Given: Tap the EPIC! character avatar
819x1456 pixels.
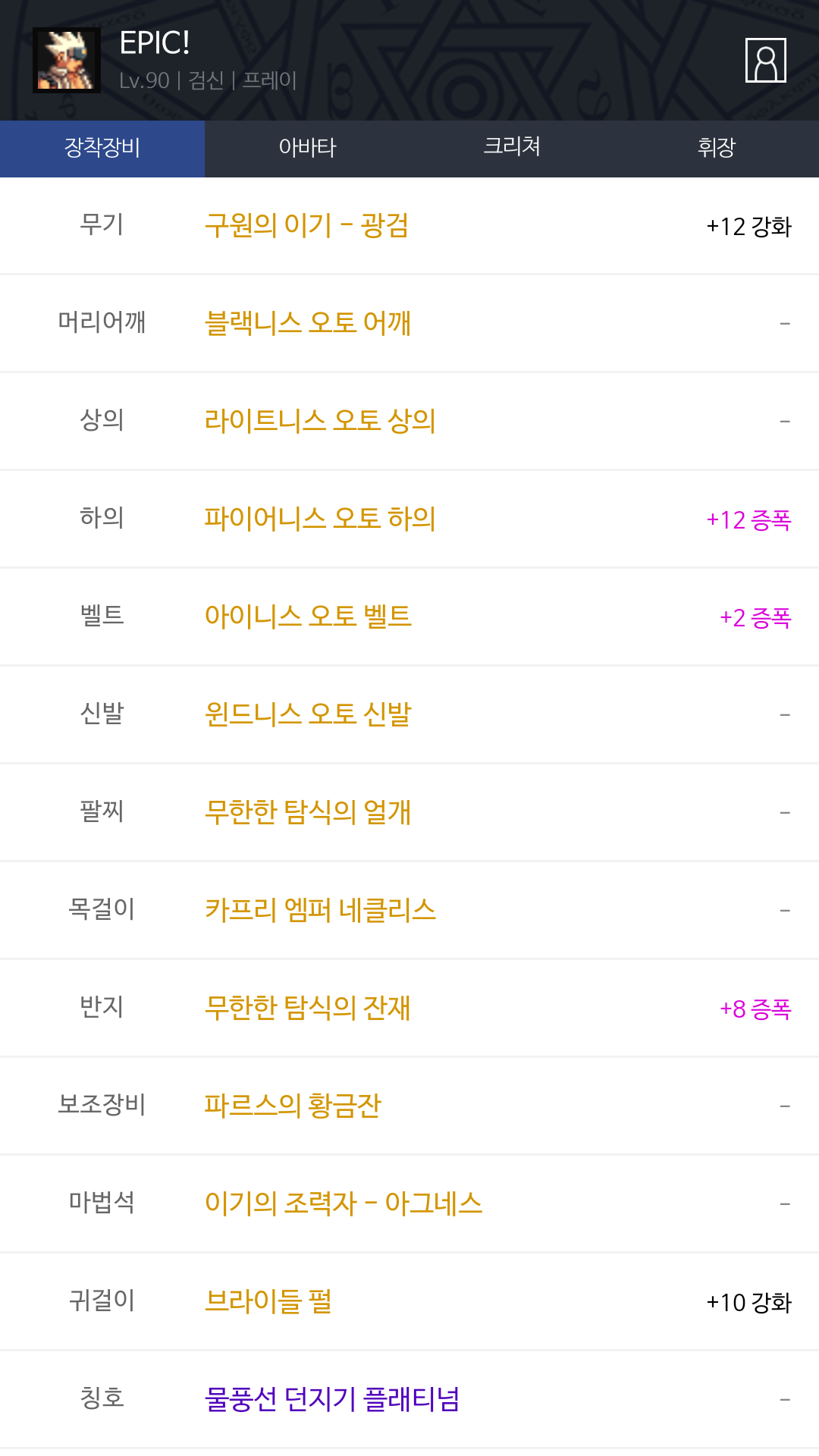Looking at the screenshot, I should click(67, 61).
